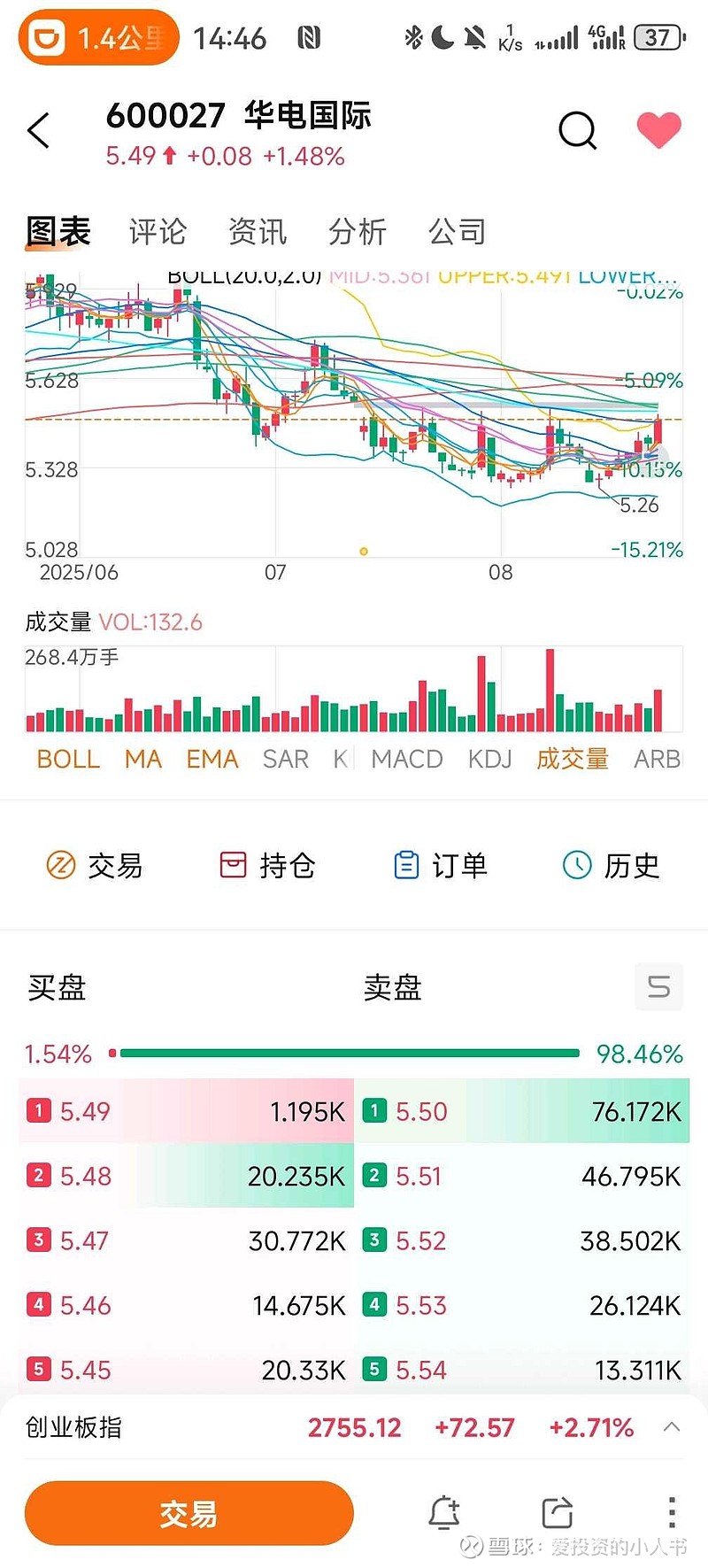Tap the orange 交易 button at bottom
708x1568 pixels.
pyautogui.click(x=189, y=1513)
